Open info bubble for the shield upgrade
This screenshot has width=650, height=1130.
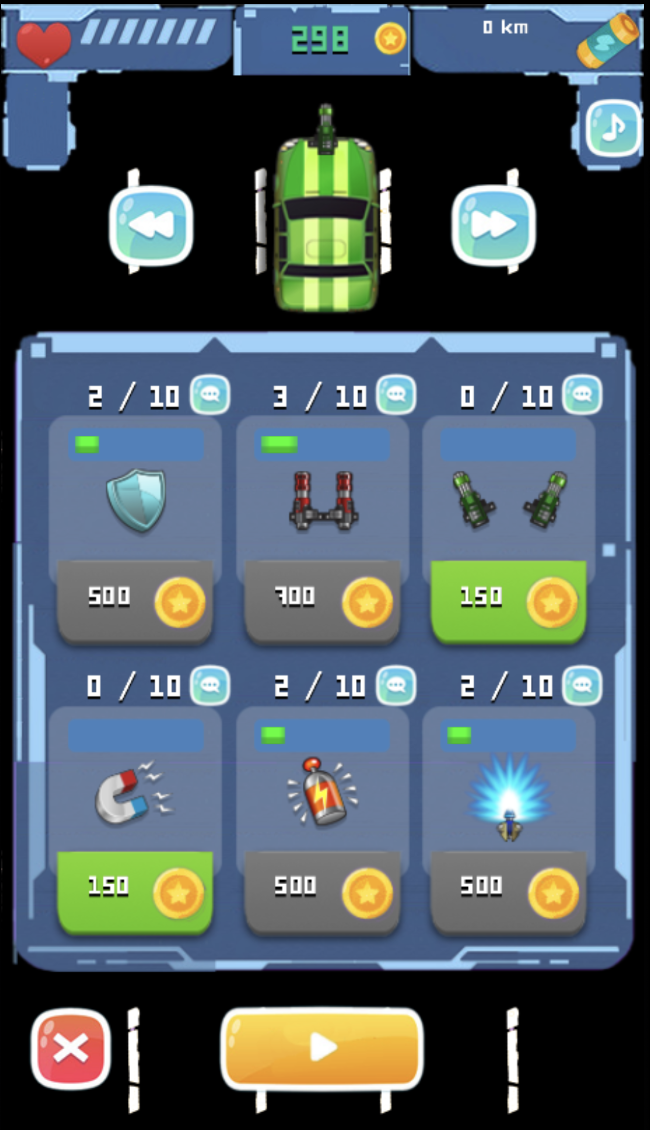tap(210, 396)
